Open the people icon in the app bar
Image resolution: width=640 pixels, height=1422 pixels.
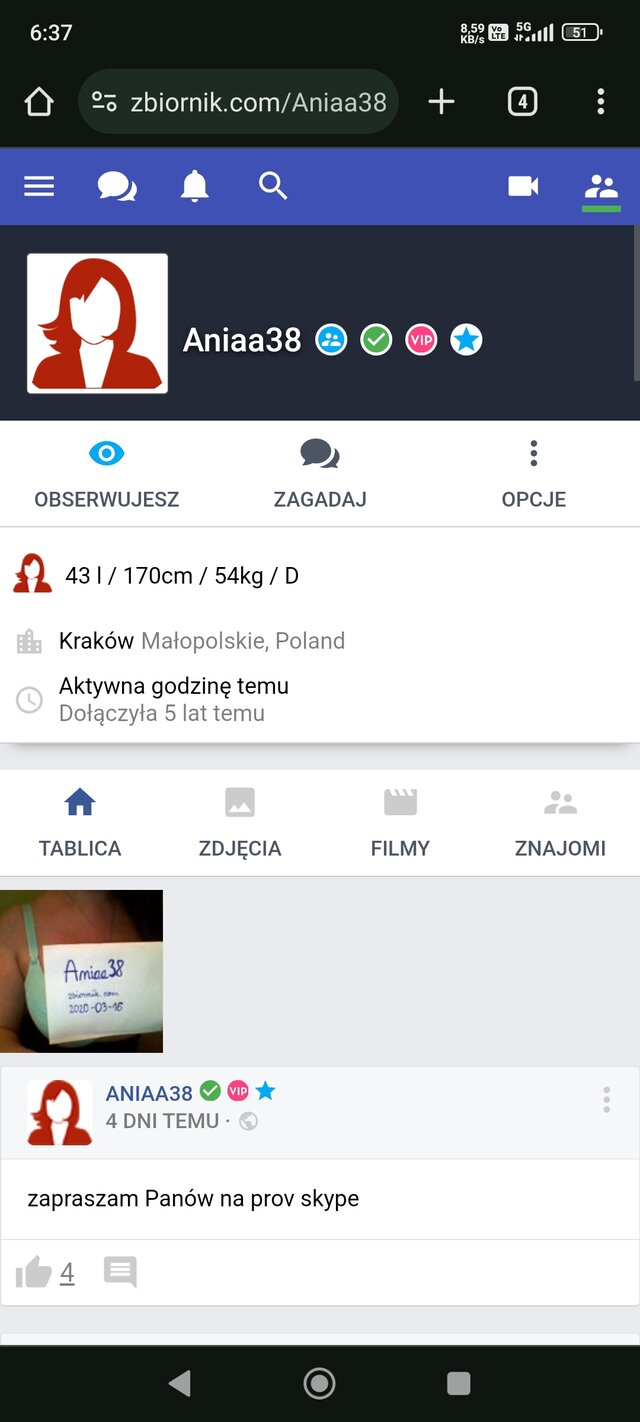601,187
